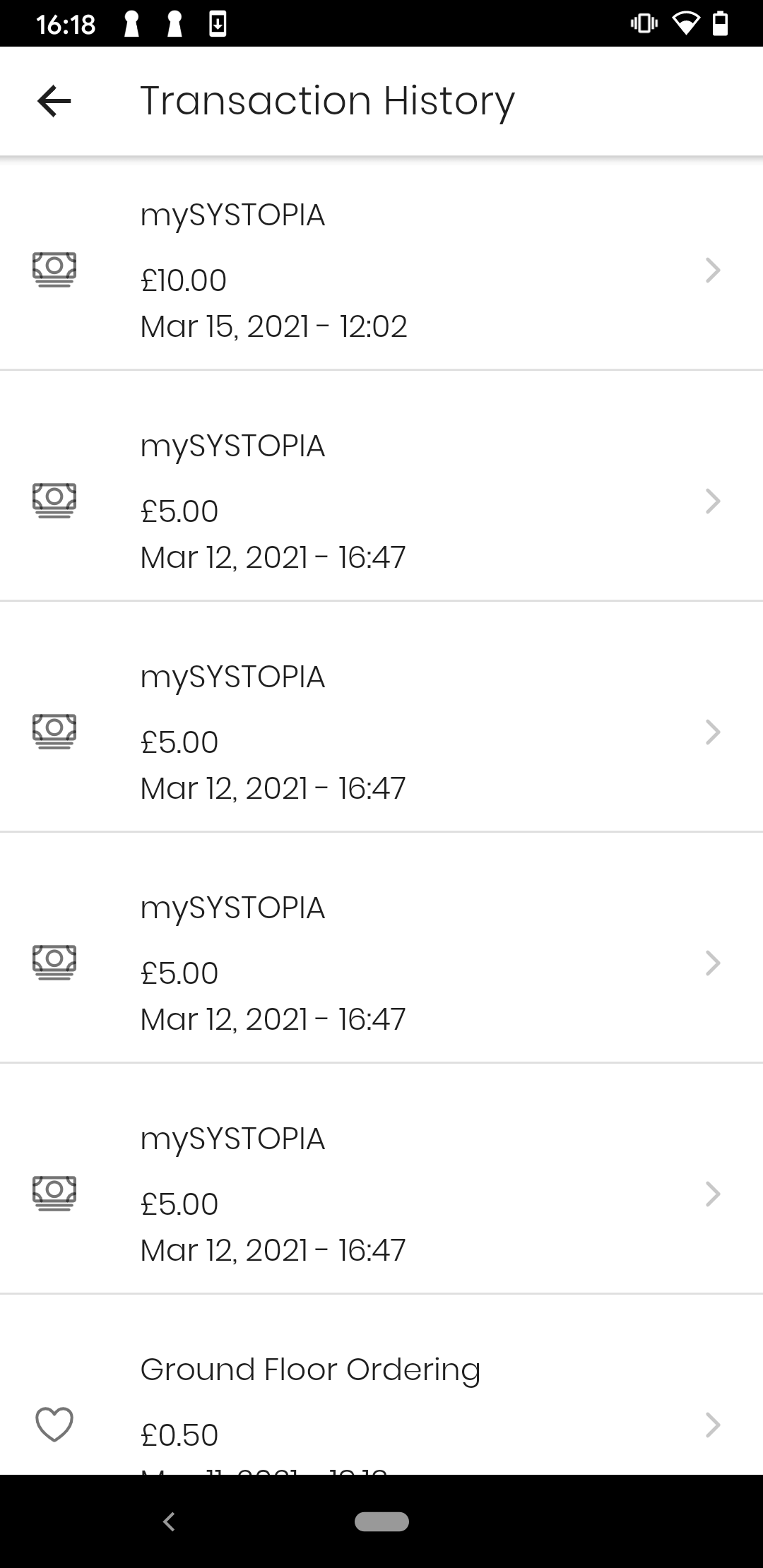
Task: Tap the home pill in navigation bar
Action: point(381,1521)
